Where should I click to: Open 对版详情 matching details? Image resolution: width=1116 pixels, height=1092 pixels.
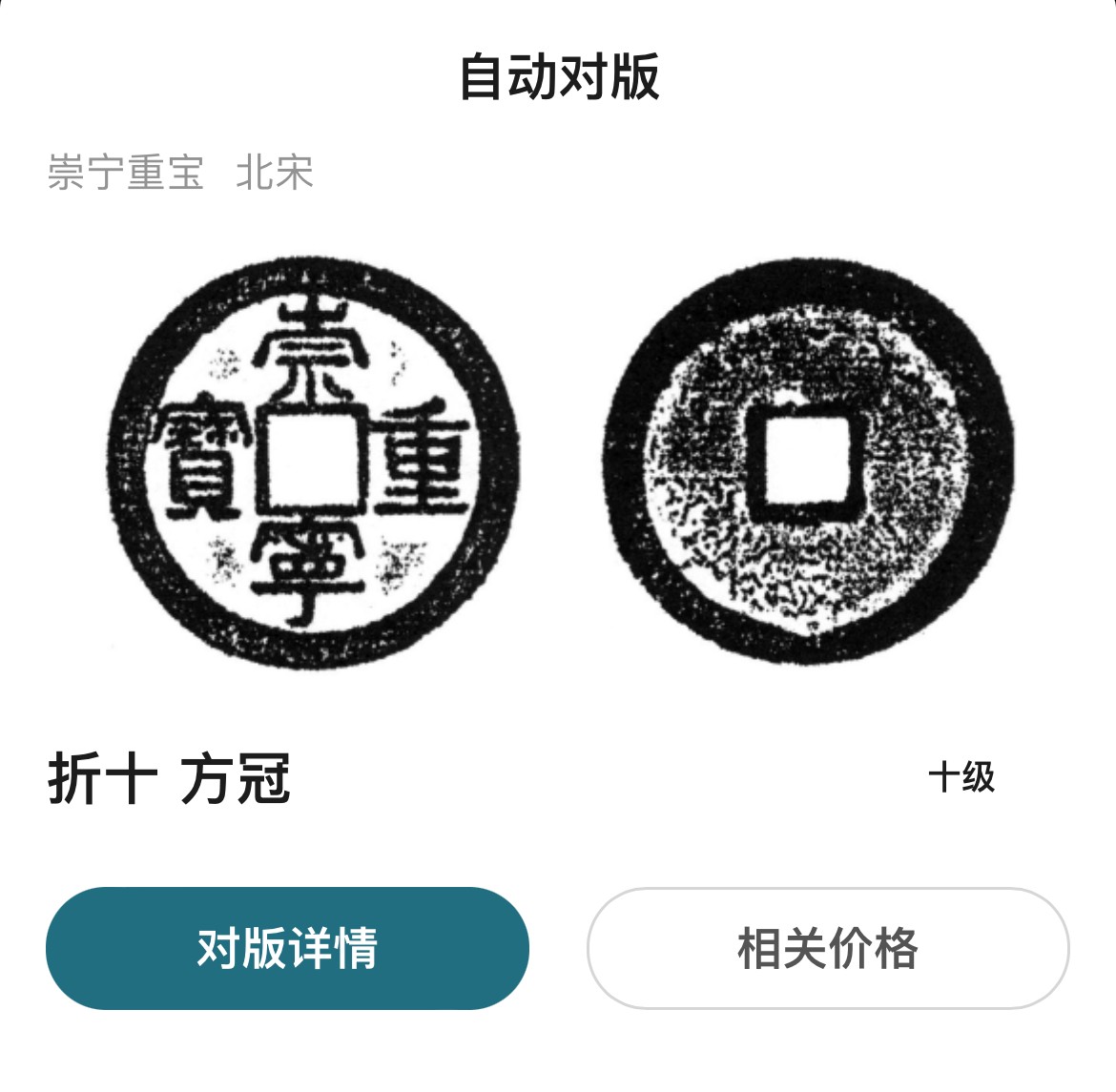(287, 948)
